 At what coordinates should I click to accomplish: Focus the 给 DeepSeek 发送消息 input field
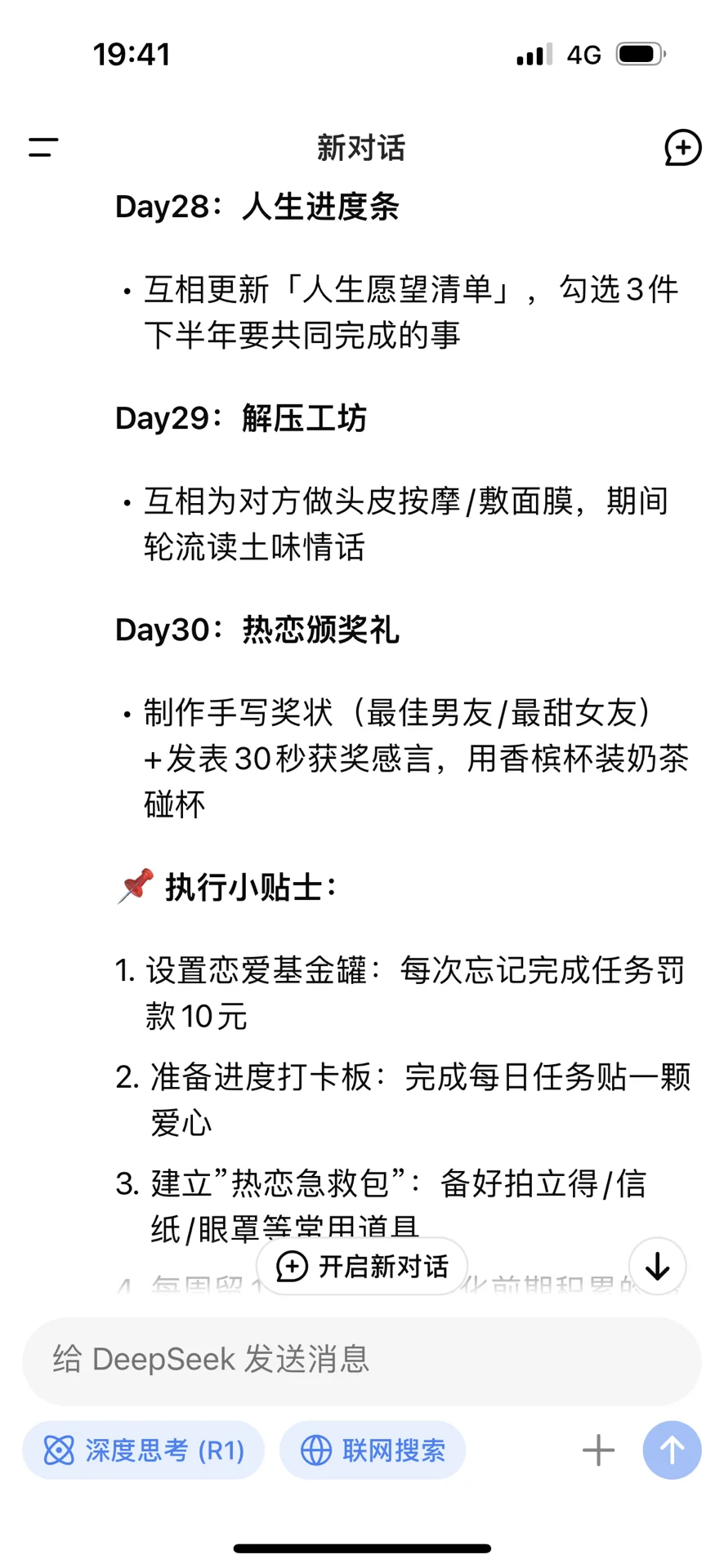pyautogui.click(x=362, y=1360)
